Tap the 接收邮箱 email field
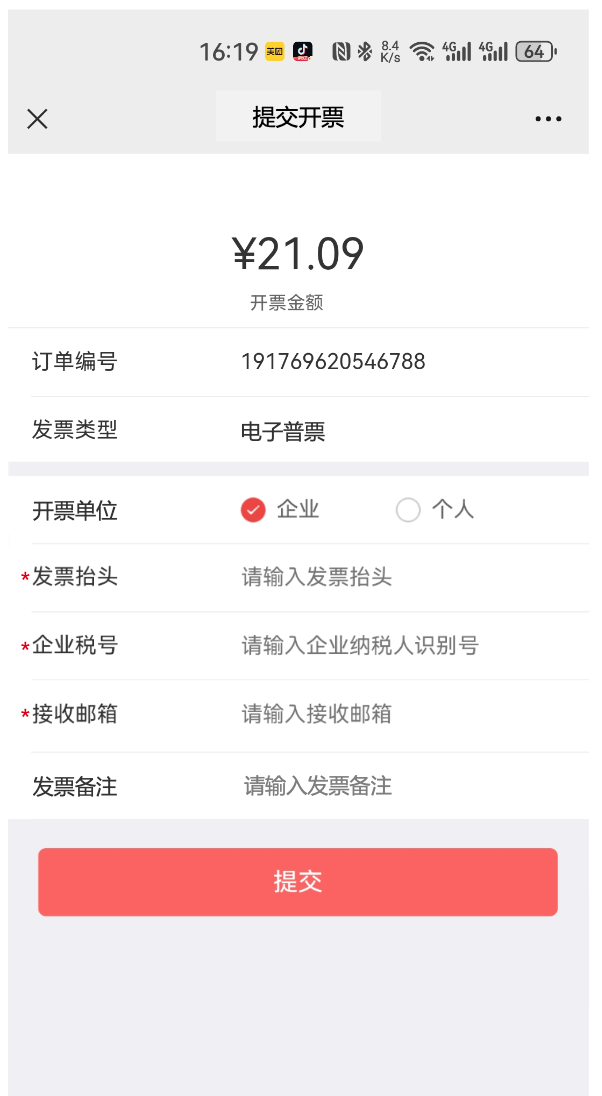Image resolution: width=602 pixels, height=1096 pixels. (x=413, y=714)
